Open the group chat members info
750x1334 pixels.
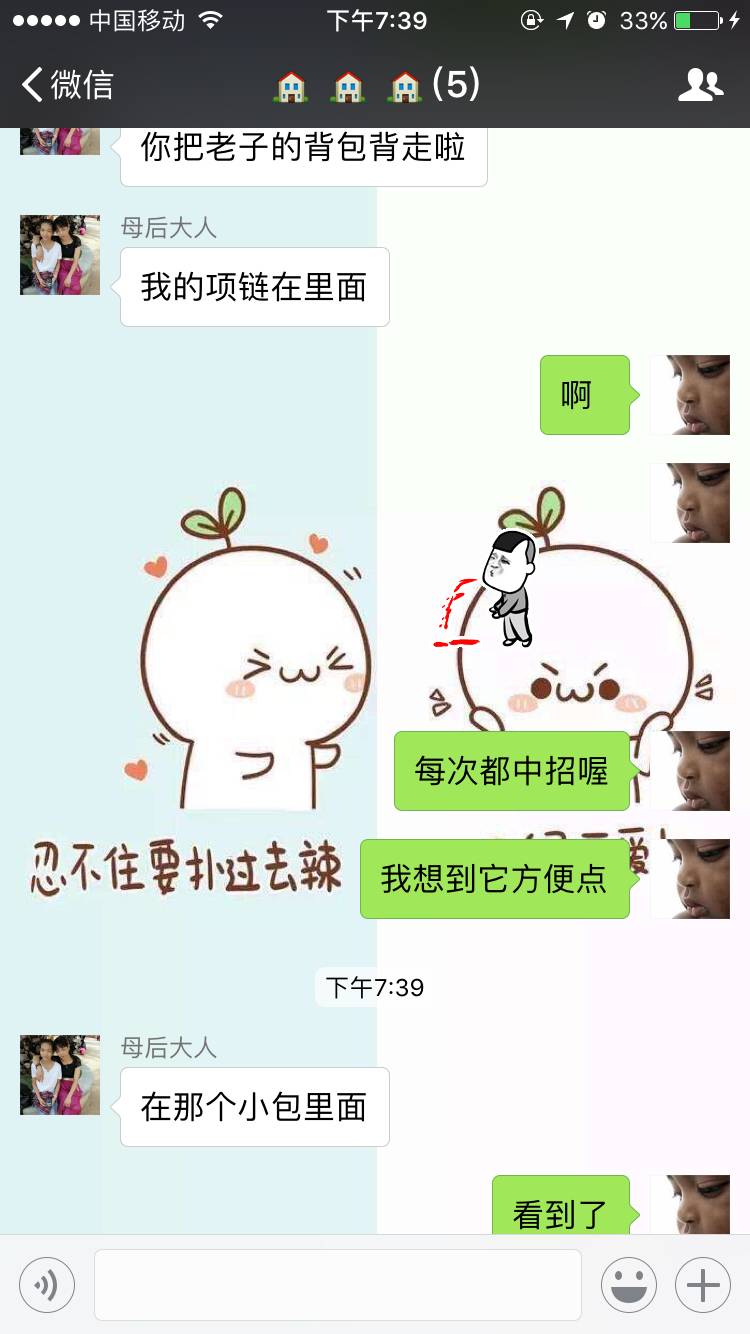[x=700, y=85]
